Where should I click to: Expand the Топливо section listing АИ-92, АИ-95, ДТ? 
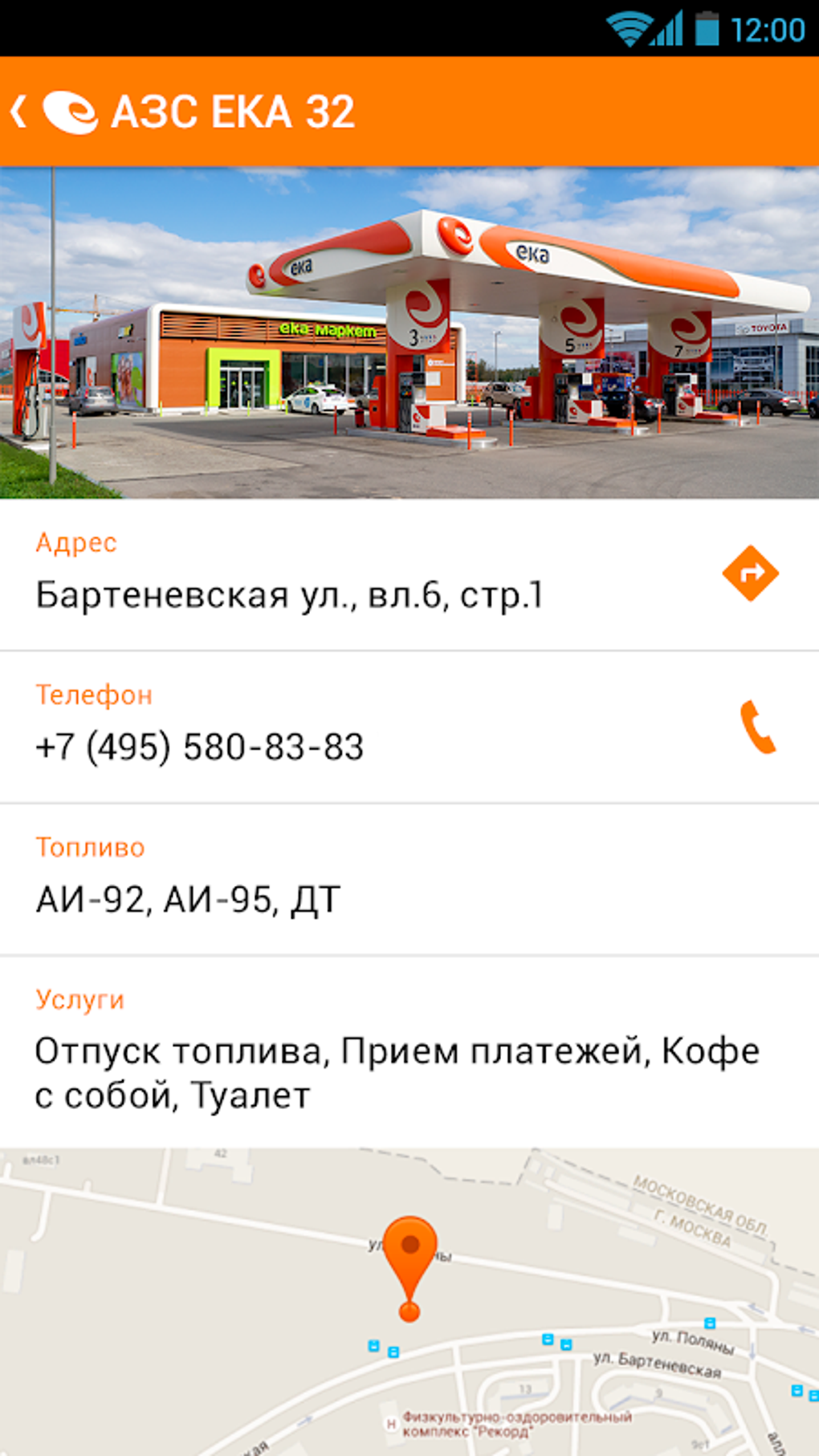[189, 897]
